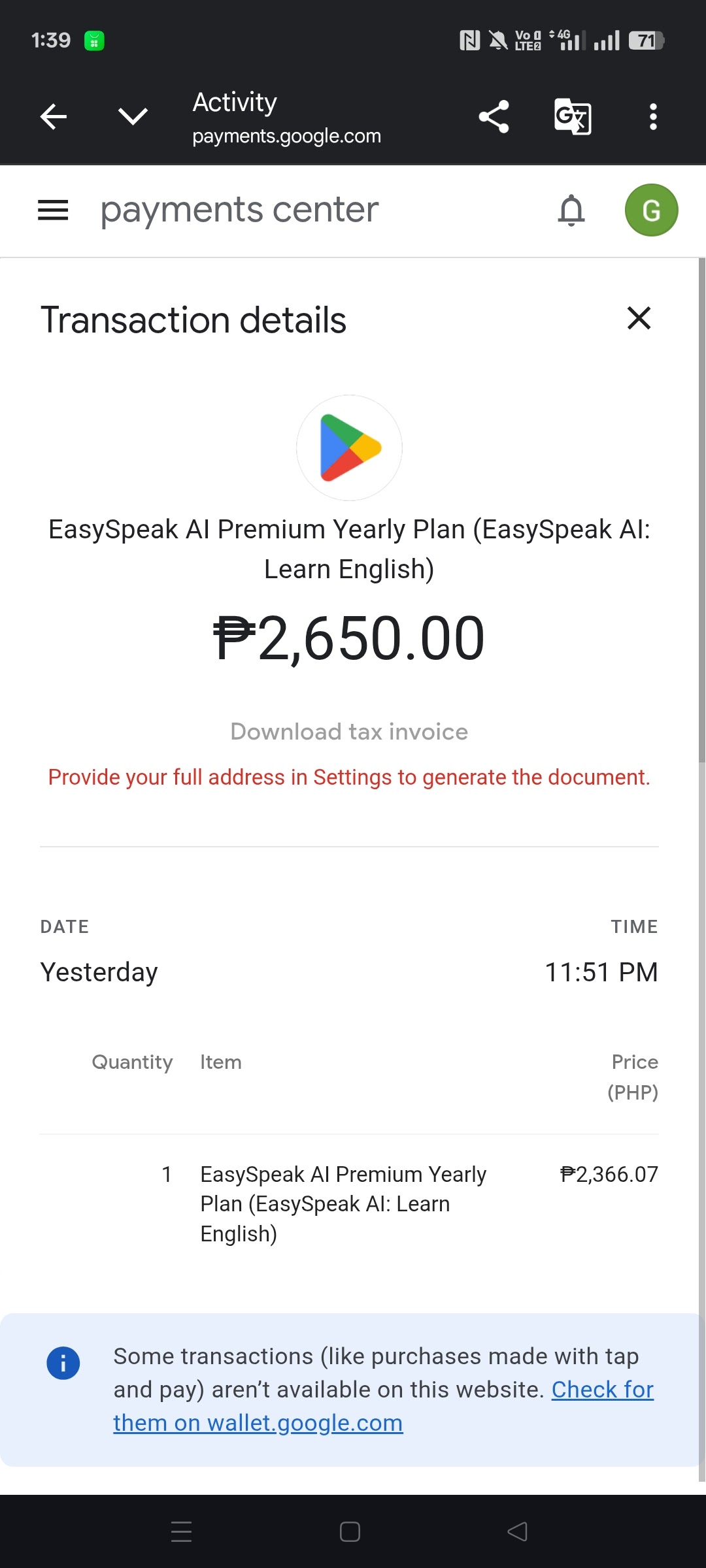This screenshot has height=1568, width=706.
Task: Translate the page with Google Translate
Action: point(573,117)
